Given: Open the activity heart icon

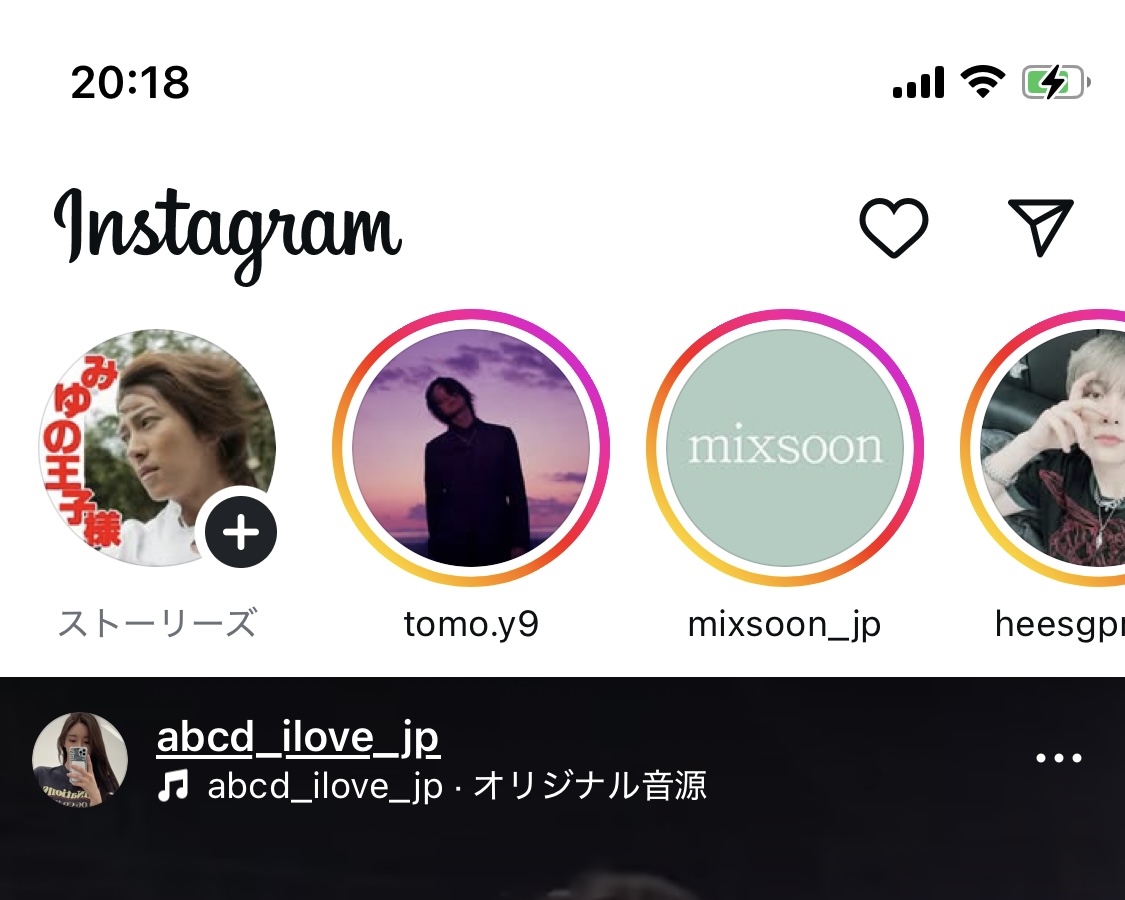Looking at the screenshot, I should 893,227.
